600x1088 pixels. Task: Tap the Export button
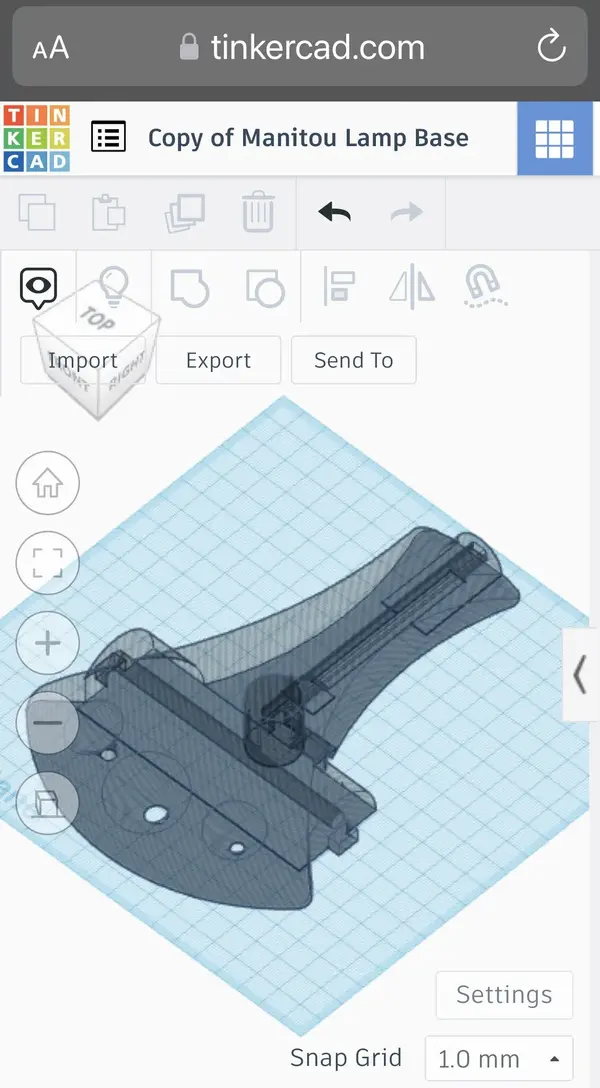(218, 360)
